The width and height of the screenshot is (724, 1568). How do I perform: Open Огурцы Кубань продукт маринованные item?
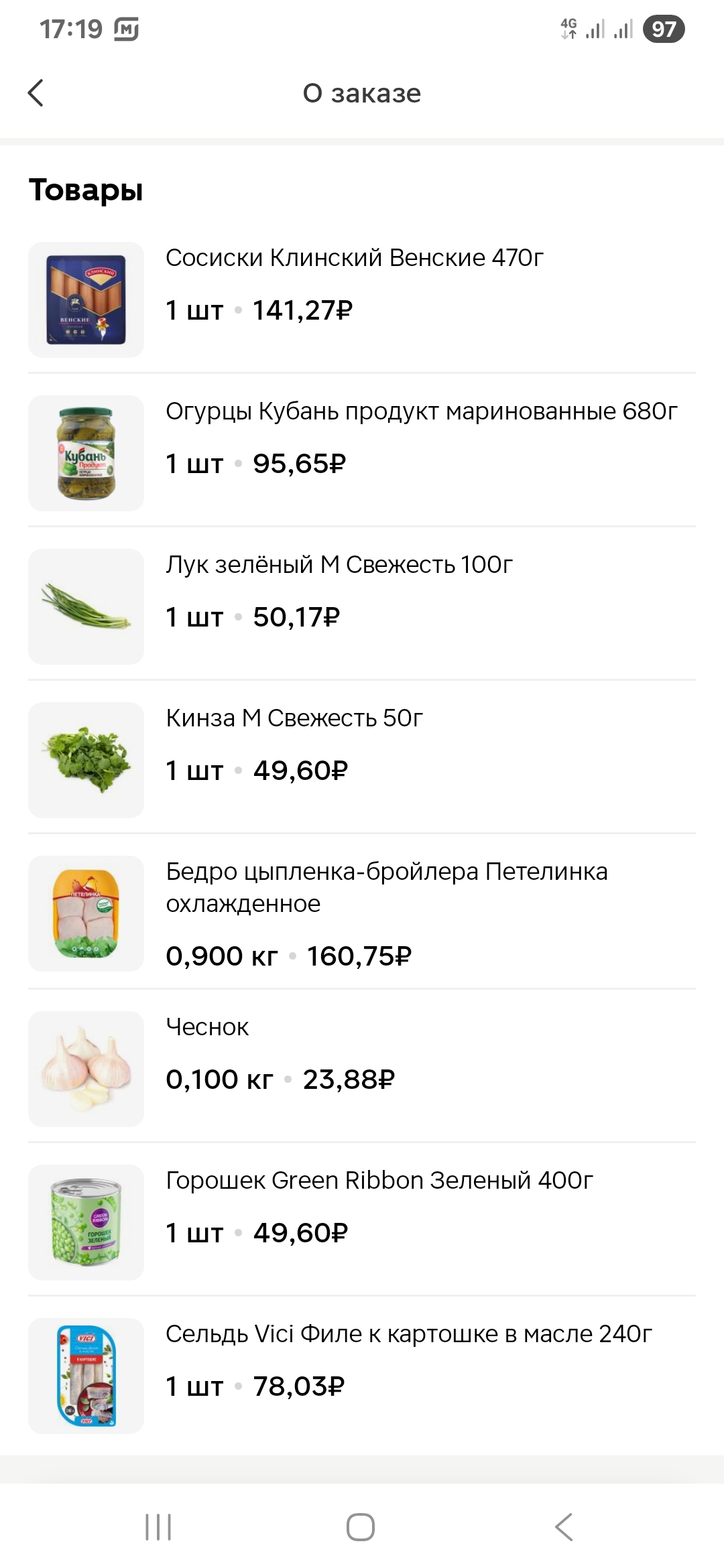click(x=421, y=411)
